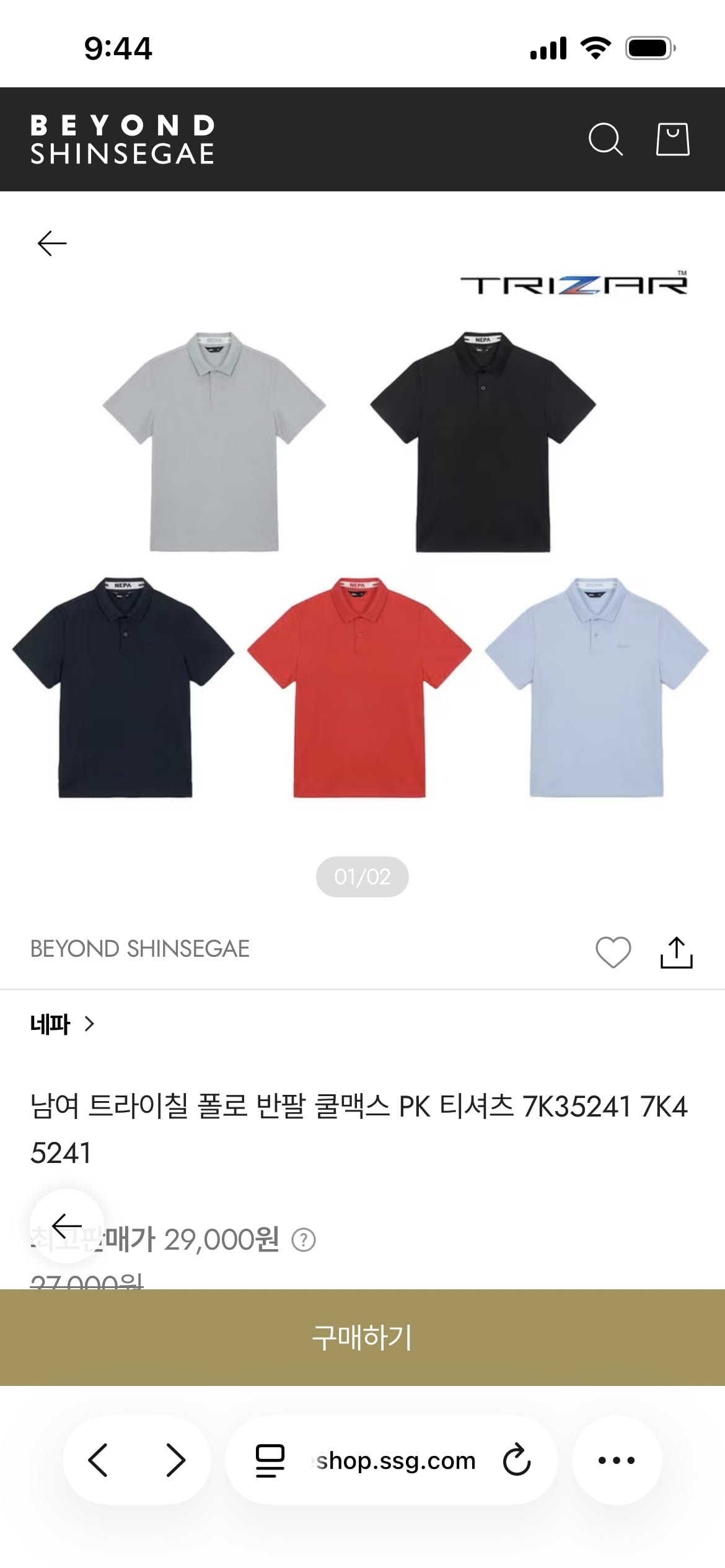This screenshot has width=725, height=1568.
Task: Go back using the arrow below header
Action: coord(52,243)
